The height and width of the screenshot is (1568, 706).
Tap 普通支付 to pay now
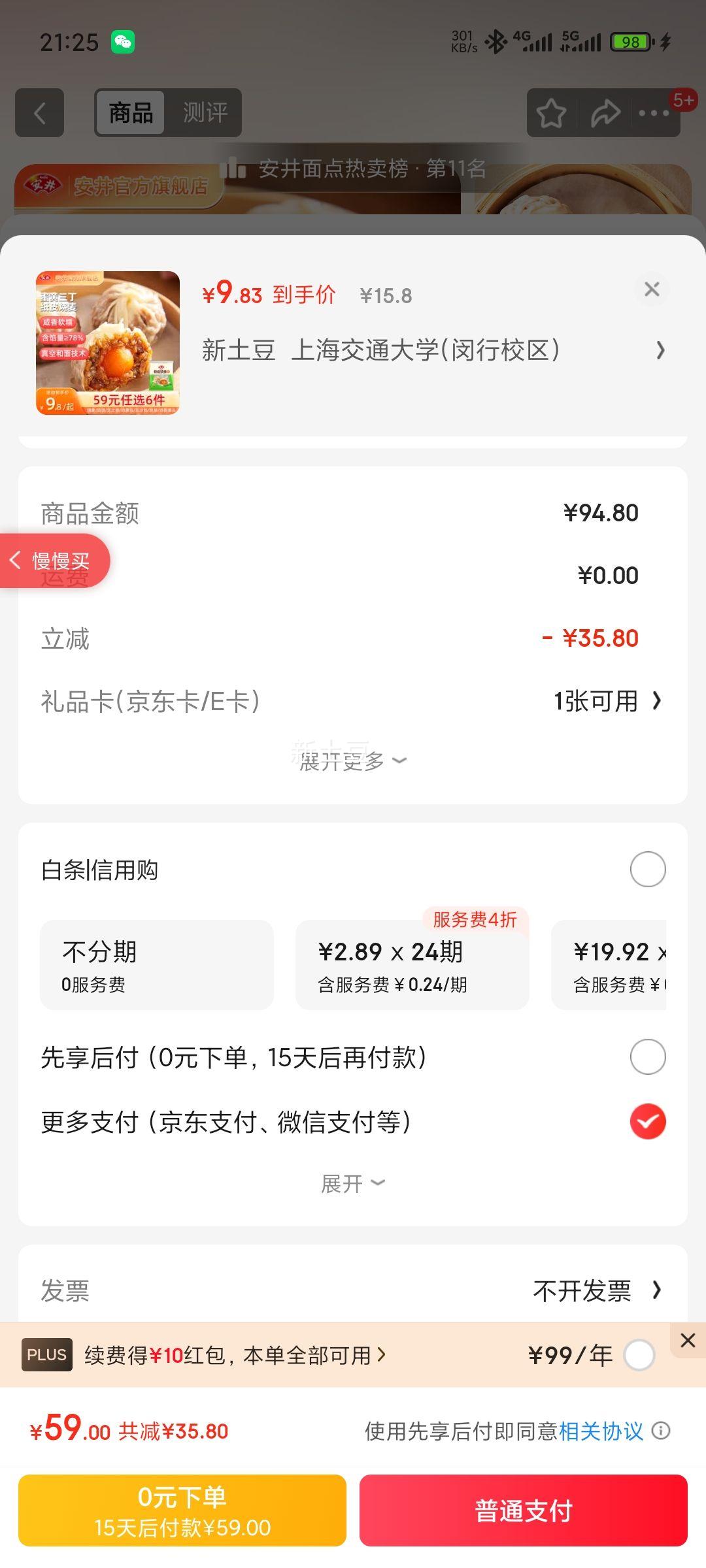click(x=523, y=1511)
